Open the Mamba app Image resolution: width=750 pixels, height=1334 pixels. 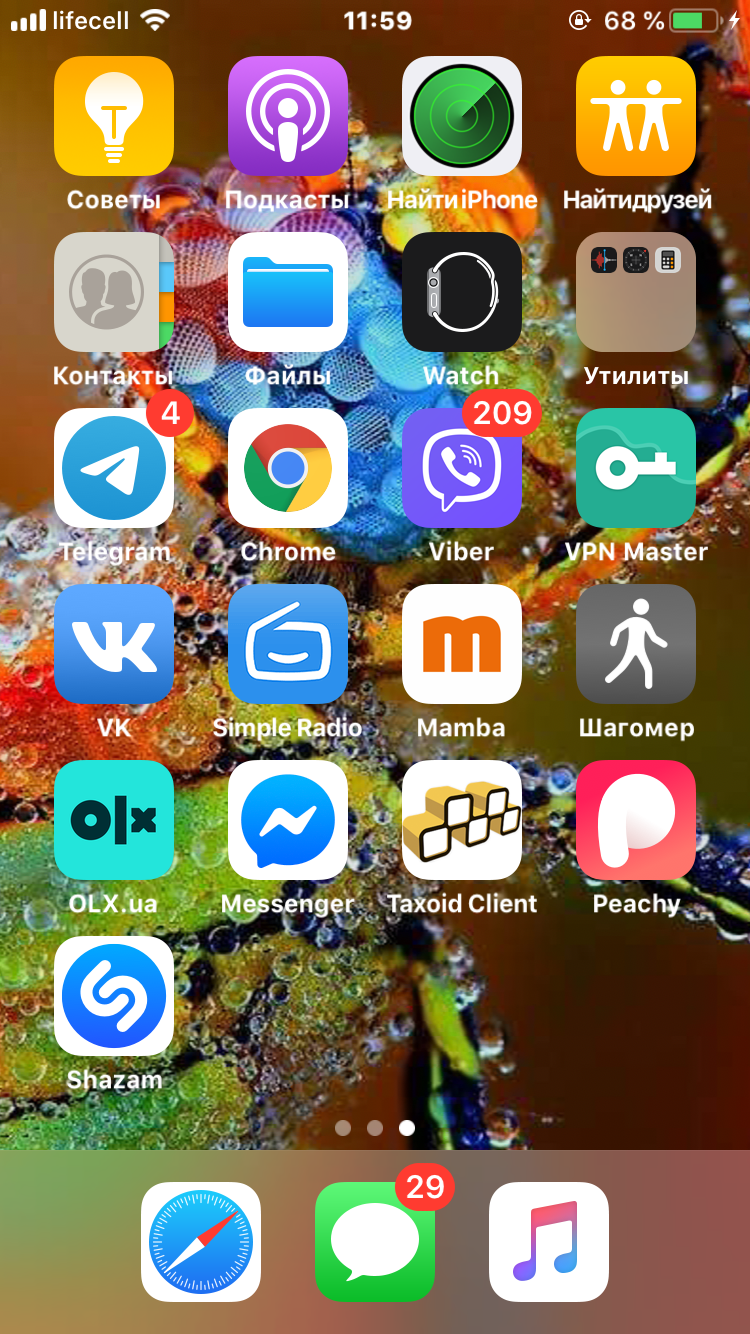(x=462, y=644)
